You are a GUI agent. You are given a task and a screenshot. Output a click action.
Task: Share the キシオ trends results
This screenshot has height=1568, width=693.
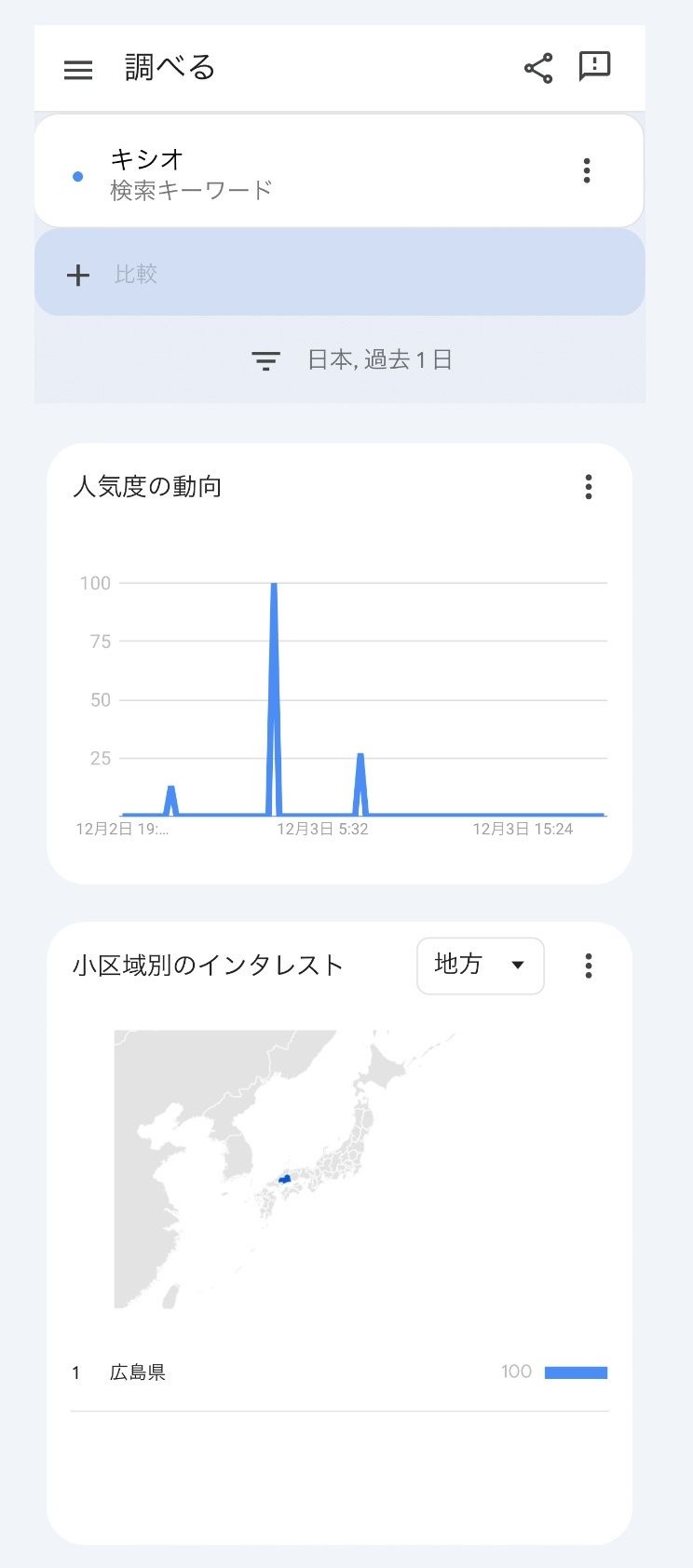tap(538, 66)
